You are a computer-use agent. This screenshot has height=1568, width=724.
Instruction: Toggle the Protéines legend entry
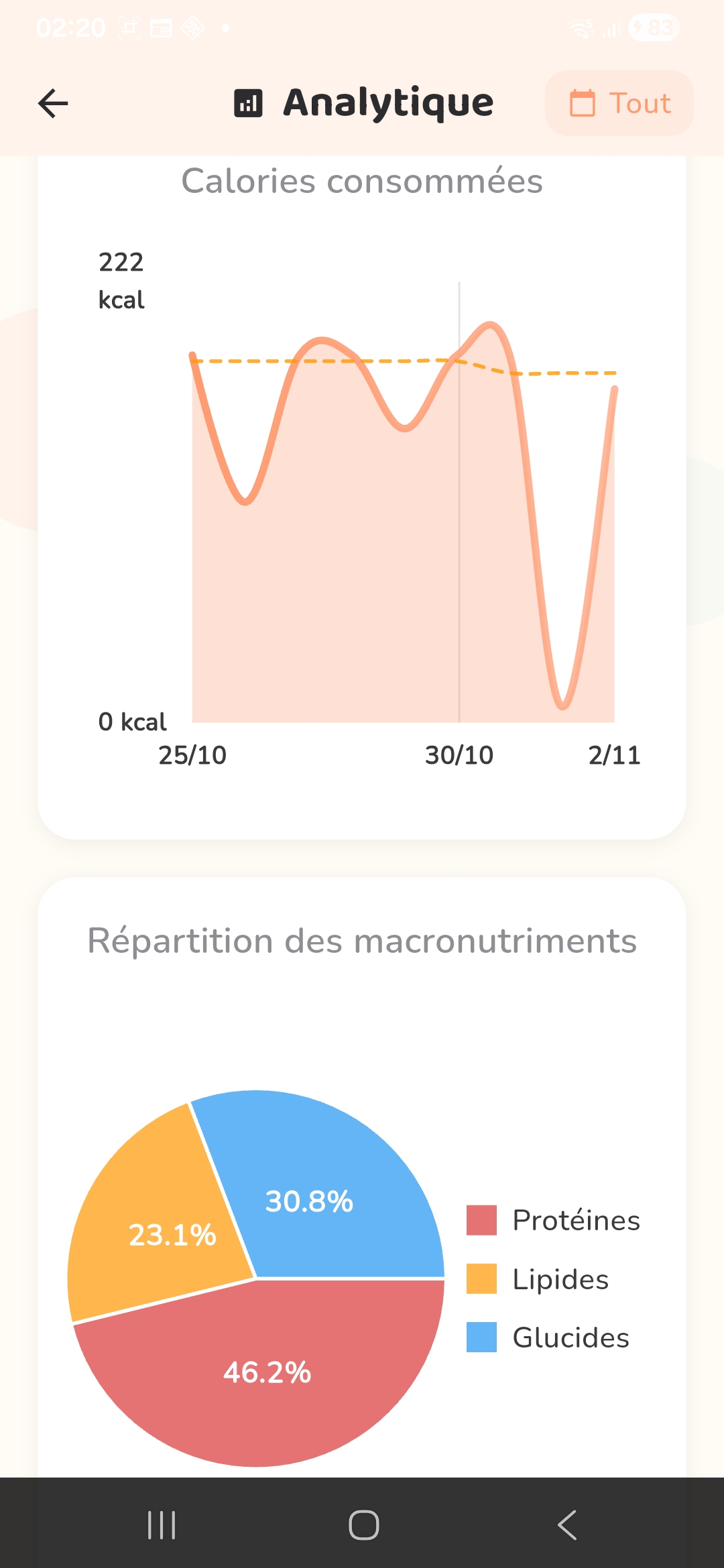575,1220
